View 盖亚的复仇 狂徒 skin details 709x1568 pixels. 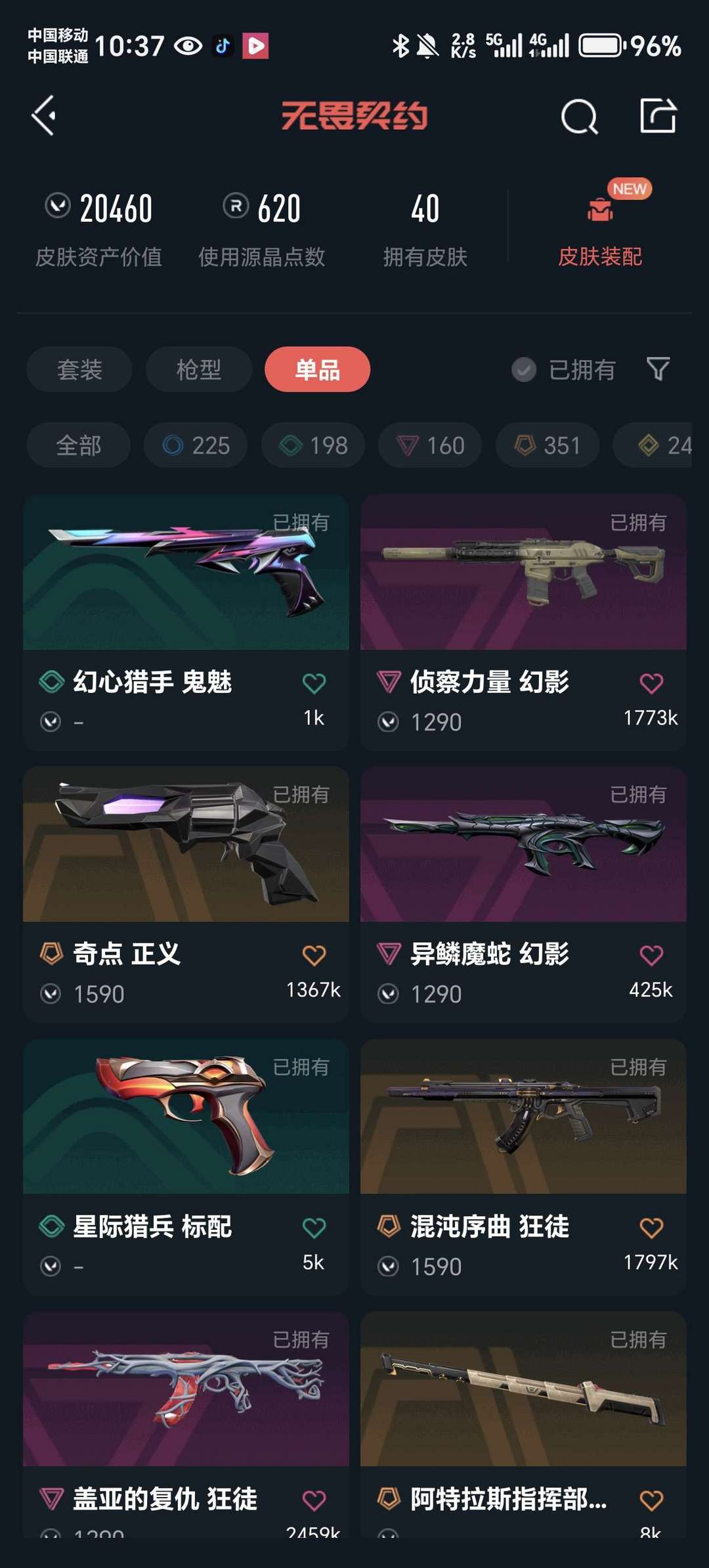click(185, 1389)
